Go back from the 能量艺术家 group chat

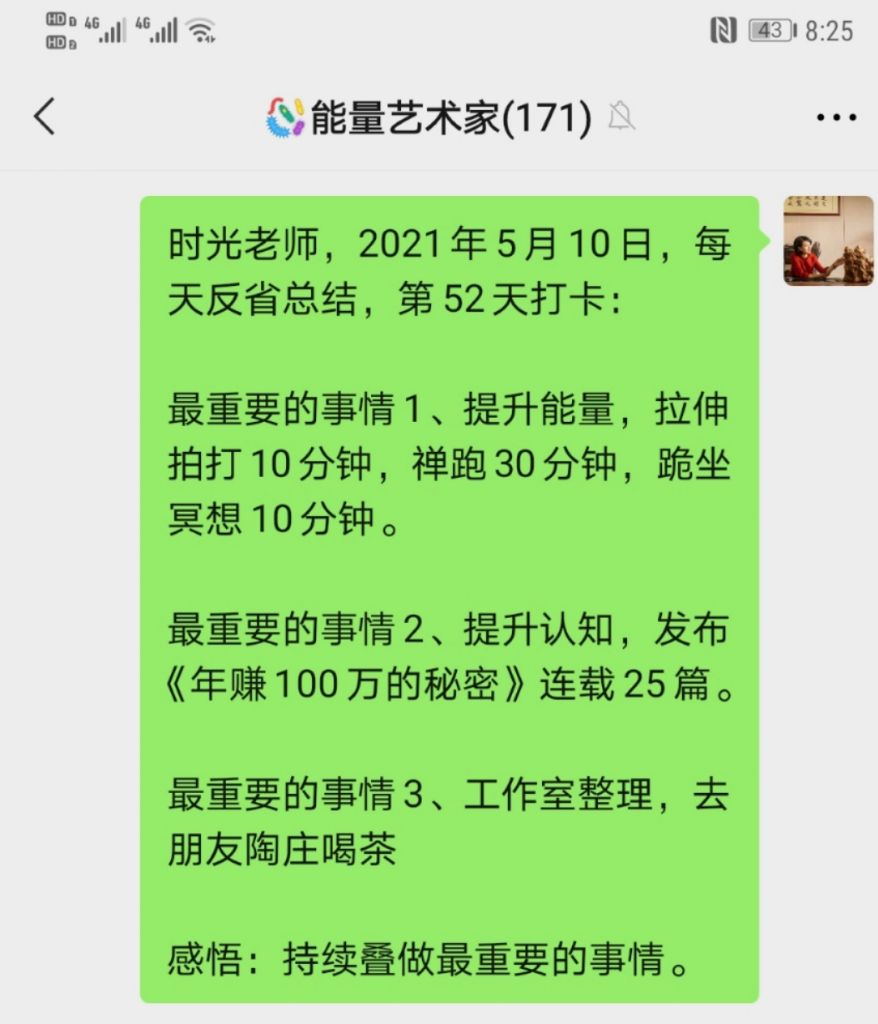pyautogui.click(x=44, y=117)
